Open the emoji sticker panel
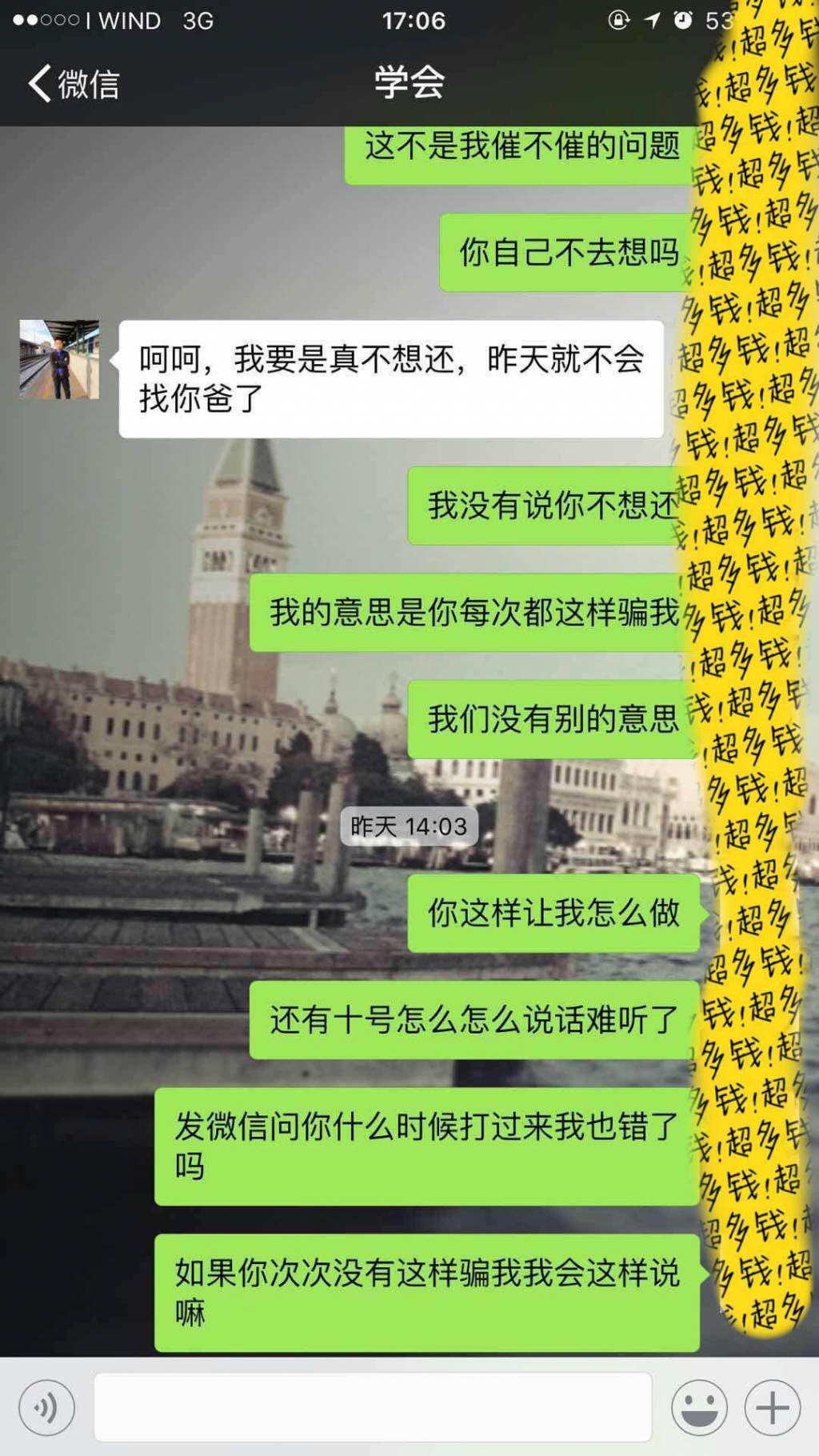This screenshot has width=819, height=1456. point(700,1408)
